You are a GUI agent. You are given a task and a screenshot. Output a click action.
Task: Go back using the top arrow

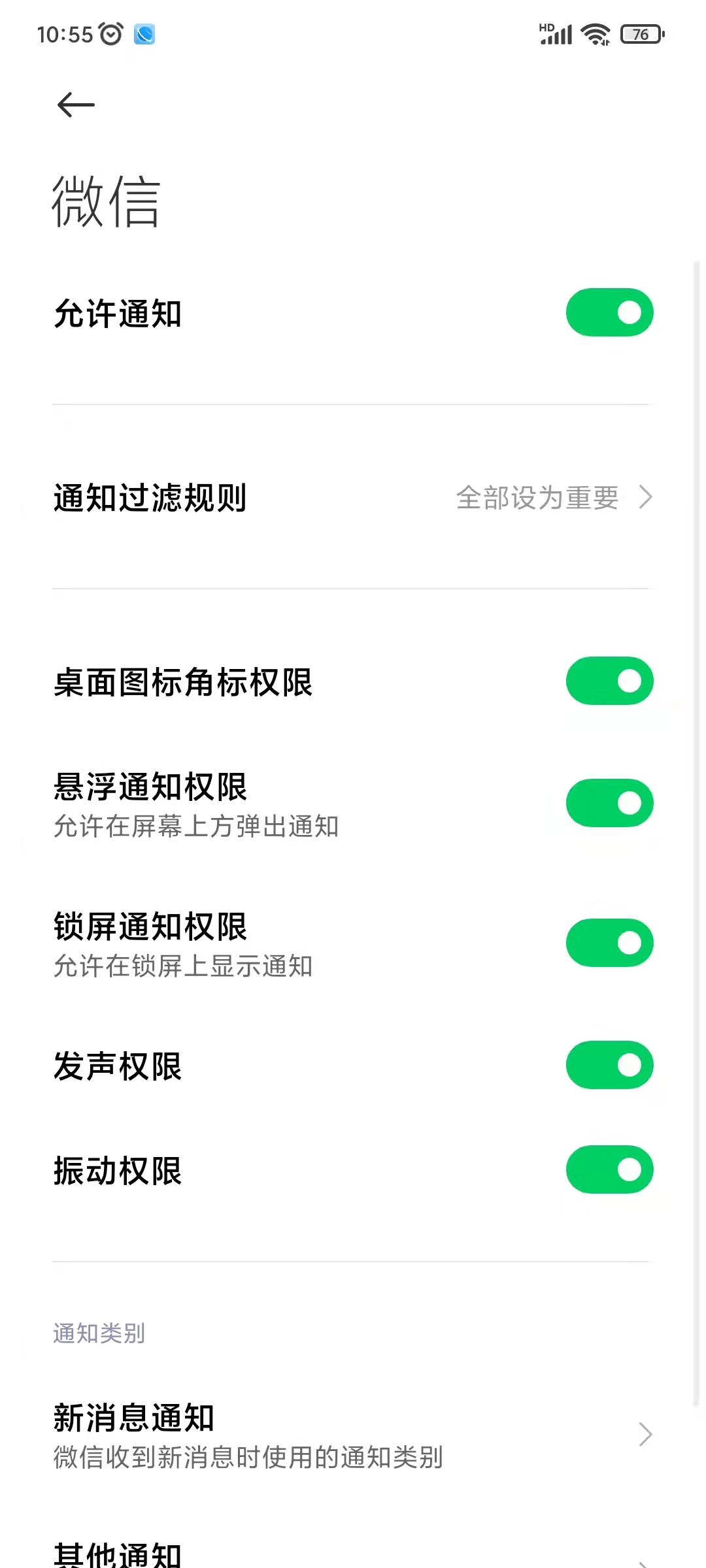click(x=76, y=105)
